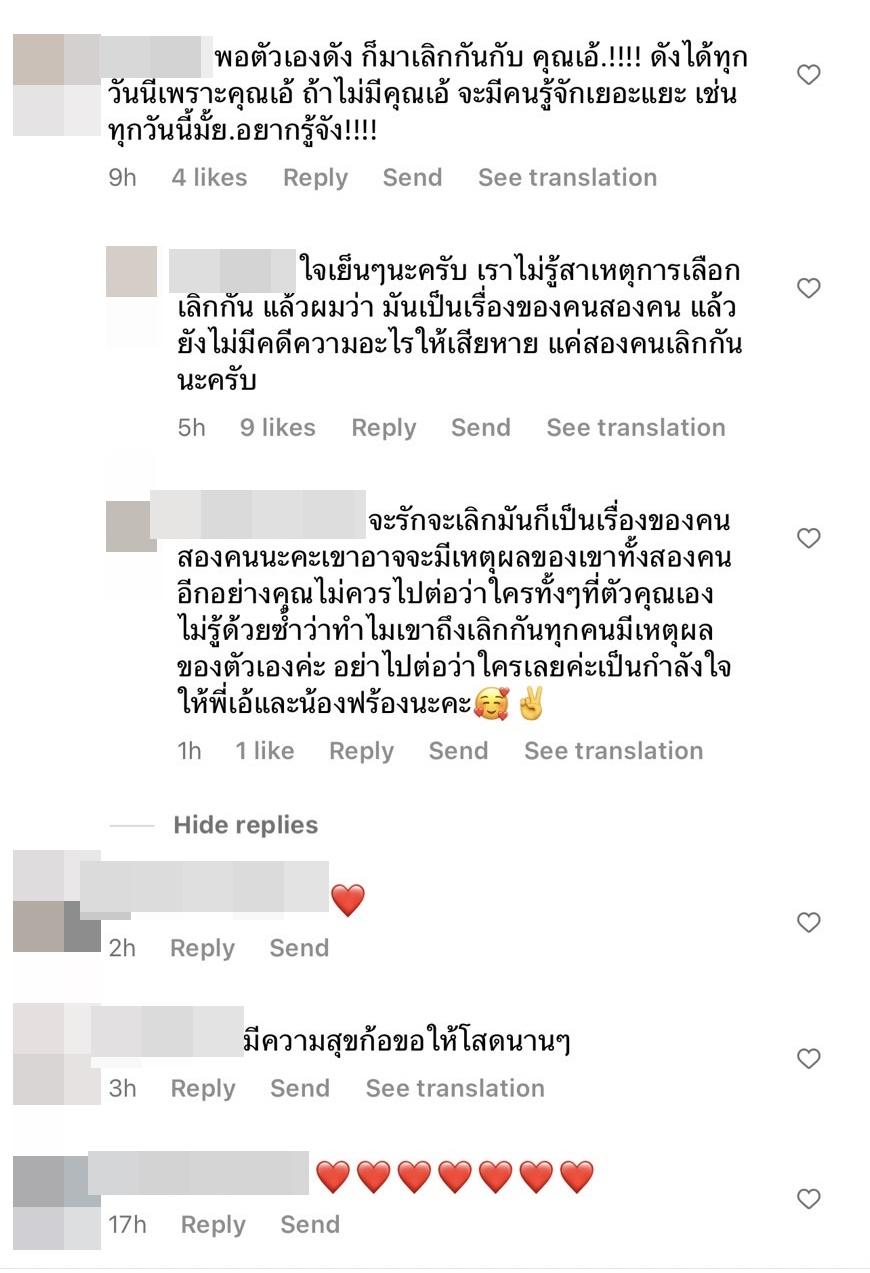Like the seven-hearts comment from 17h ago

tap(808, 1199)
